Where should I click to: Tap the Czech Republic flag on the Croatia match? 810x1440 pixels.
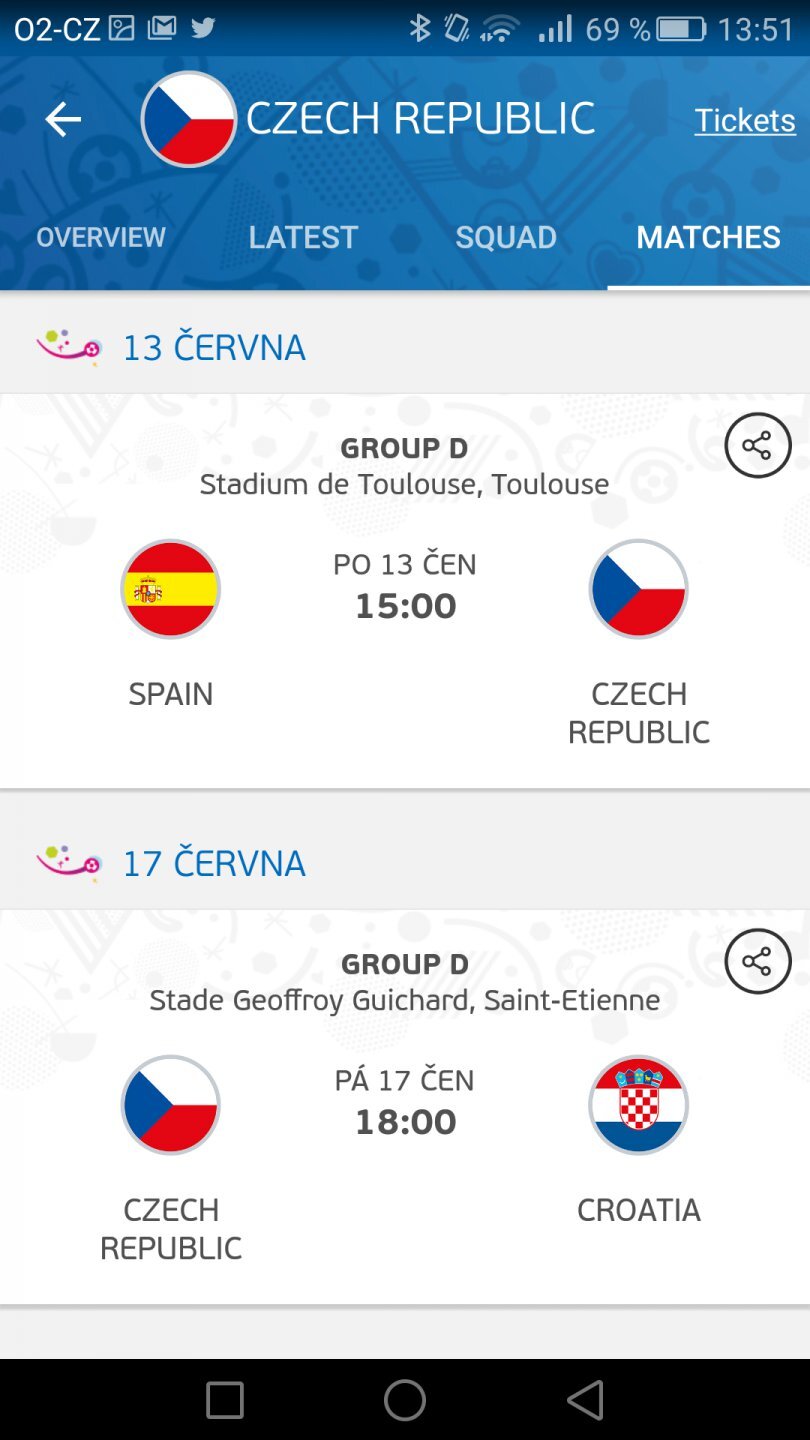pos(170,1104)
